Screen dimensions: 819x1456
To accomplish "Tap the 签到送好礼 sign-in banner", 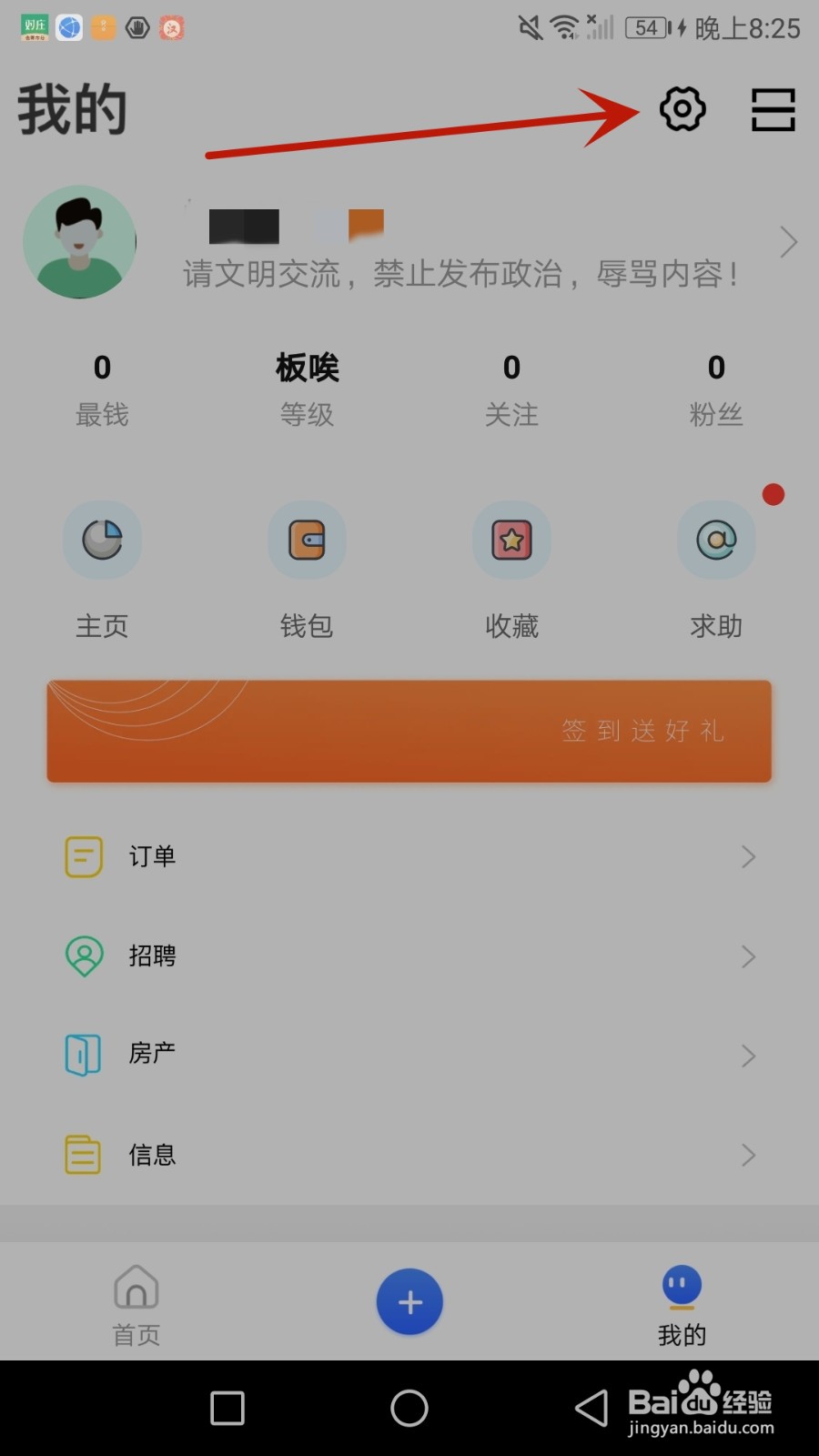I will (409, 732).
